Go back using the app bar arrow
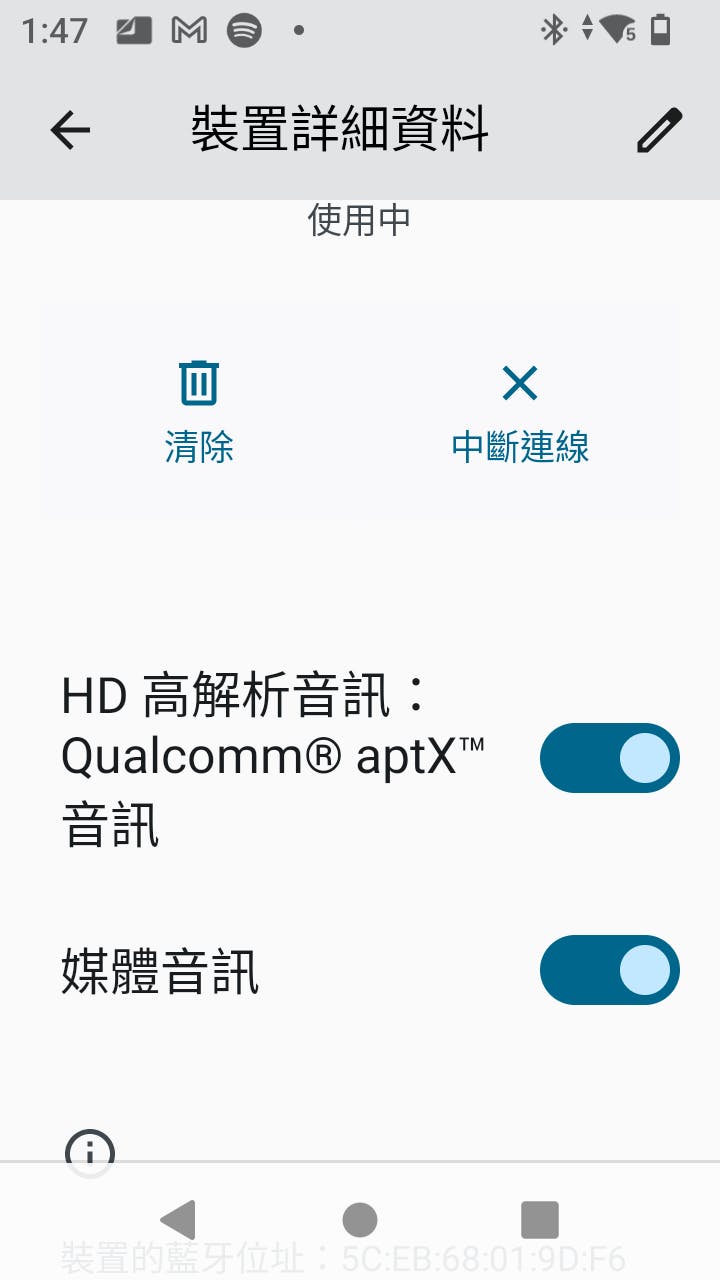This screenshot has height=1280, width=720. (x=70, y=130)
